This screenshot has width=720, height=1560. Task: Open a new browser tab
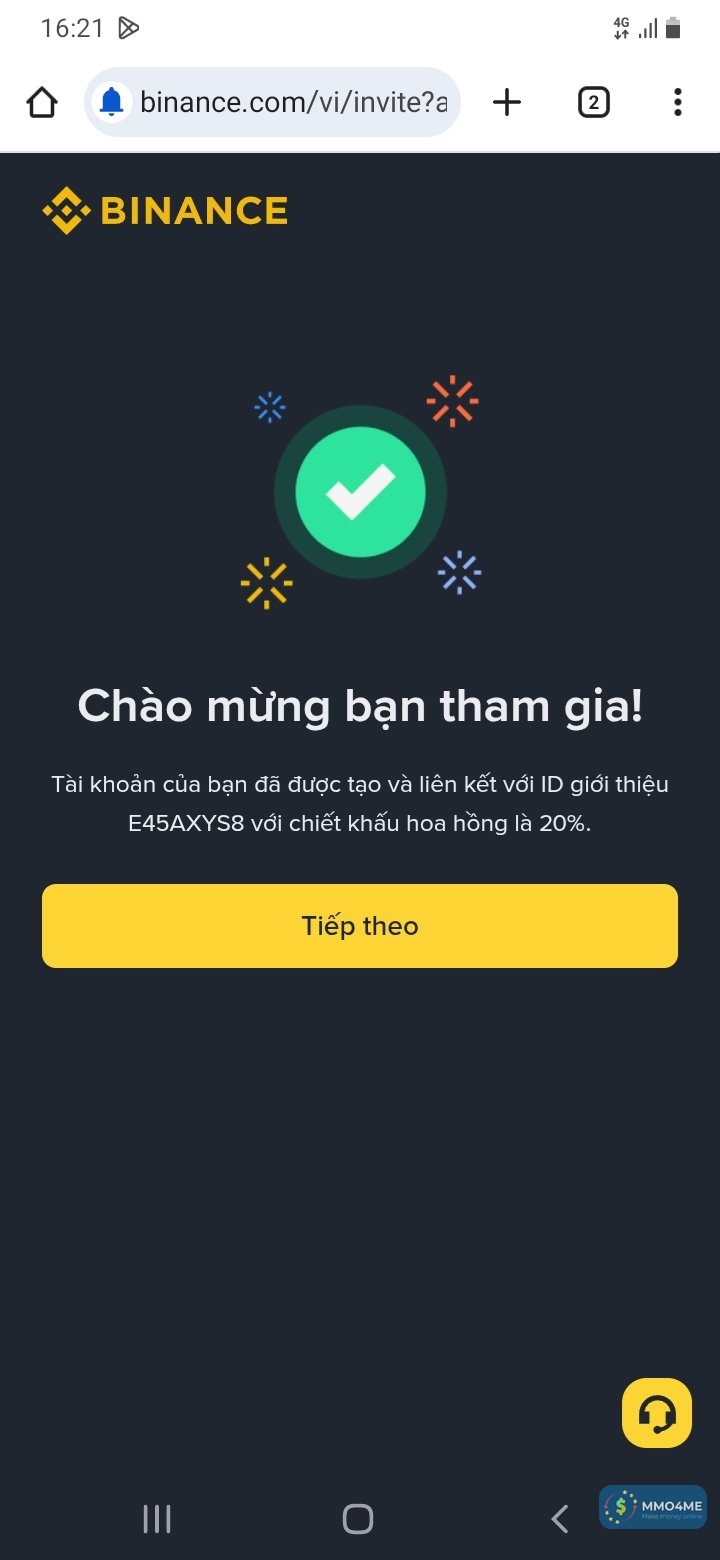coord(507,102)
